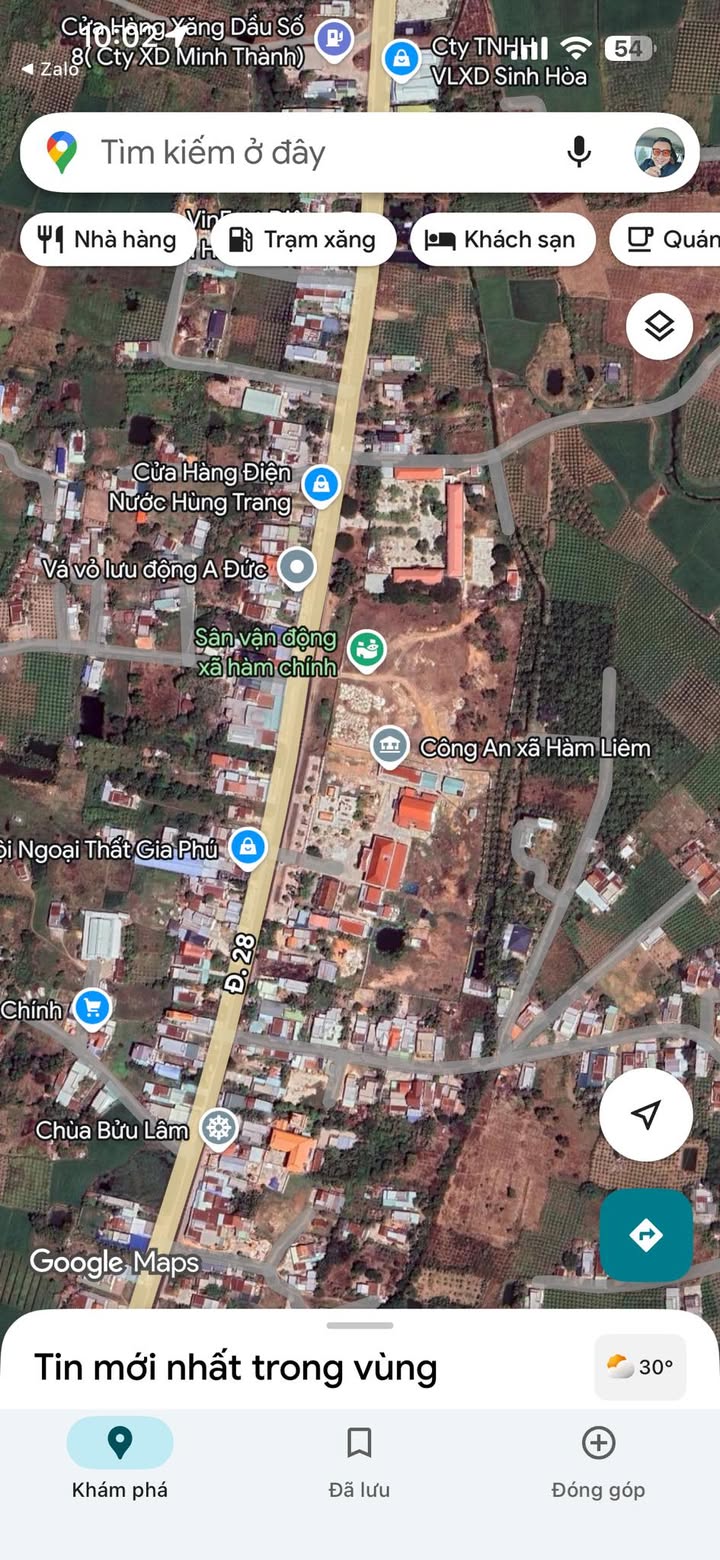Start voice search with the microphone
This screenshot has width=720, height=1560.
tap(578, 152)
